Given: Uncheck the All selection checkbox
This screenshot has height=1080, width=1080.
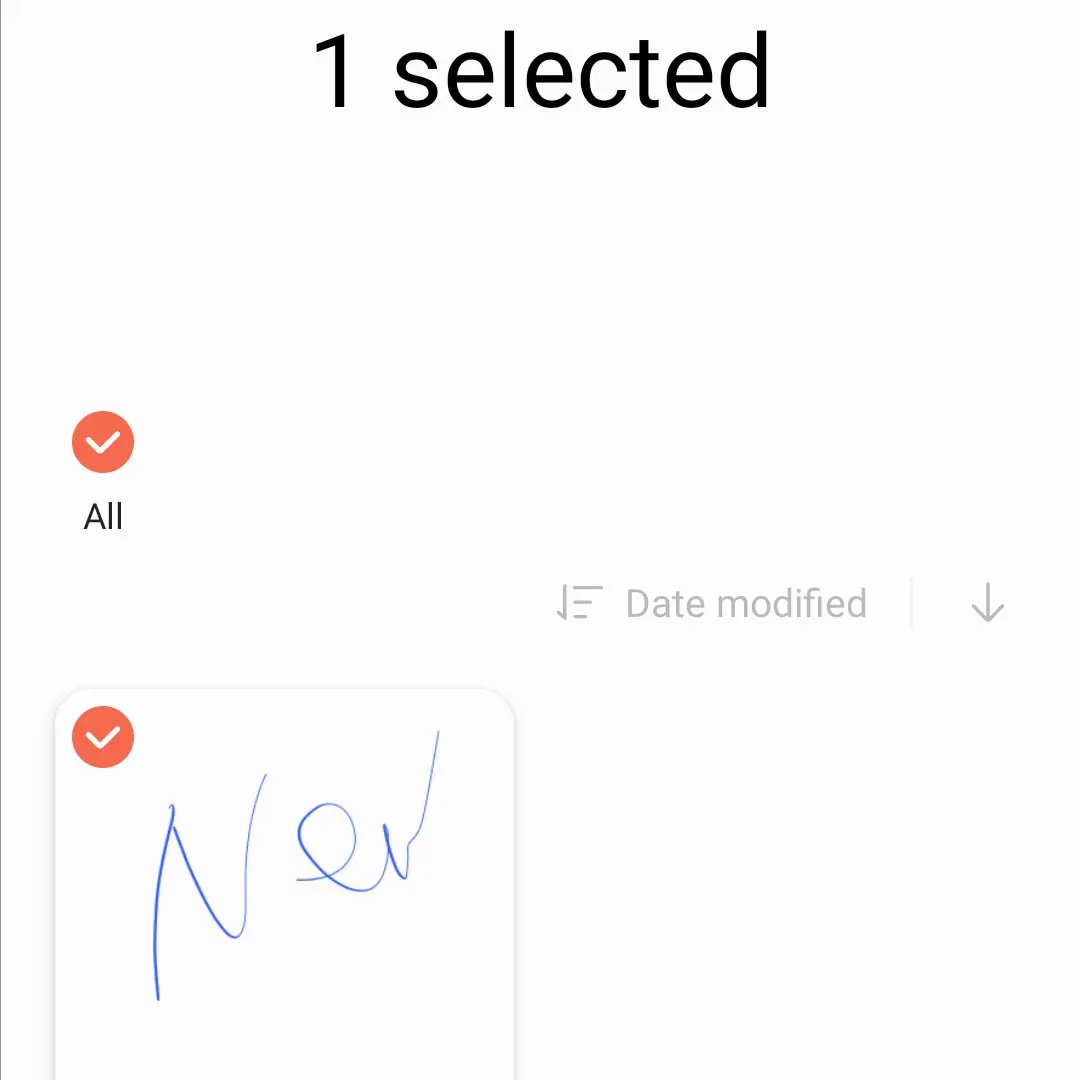Looking at the screenshot, I should tap(103, 442).
